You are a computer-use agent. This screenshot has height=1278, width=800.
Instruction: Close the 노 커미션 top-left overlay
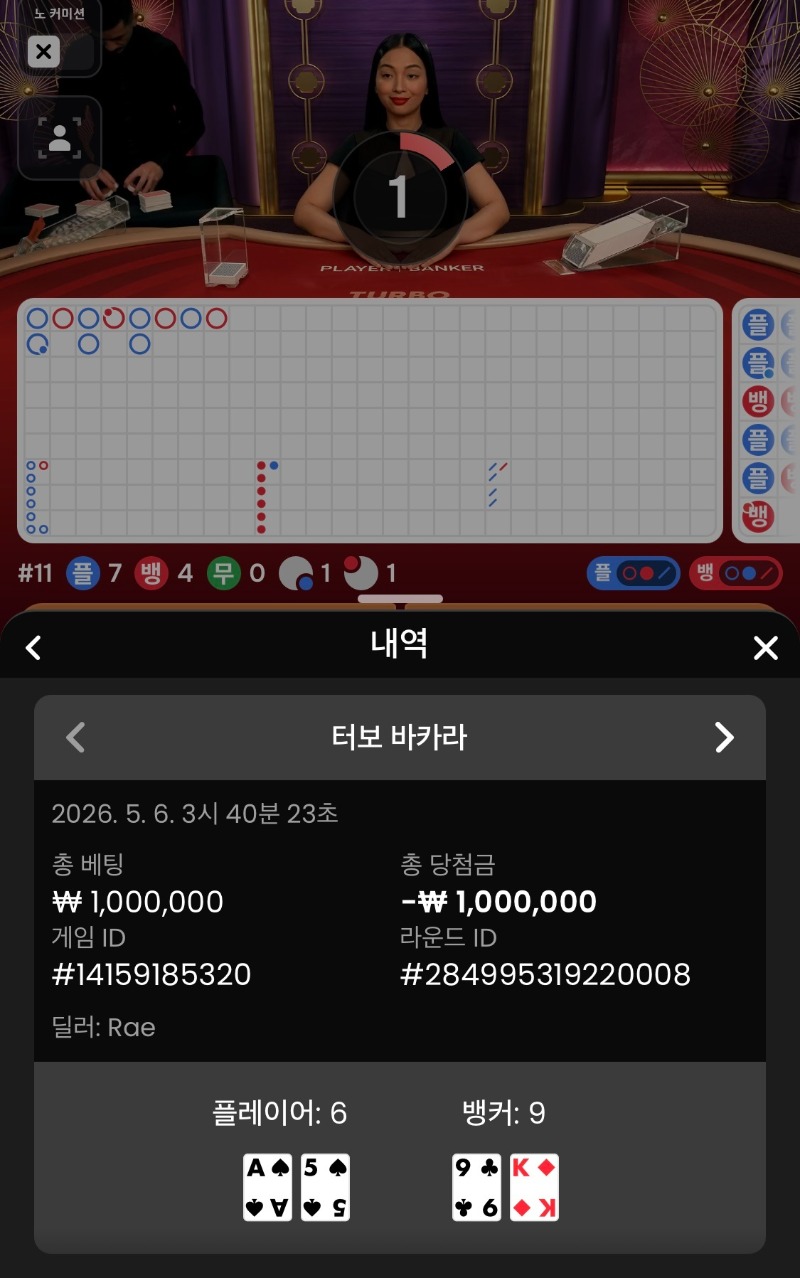click(x=44, y=51)
